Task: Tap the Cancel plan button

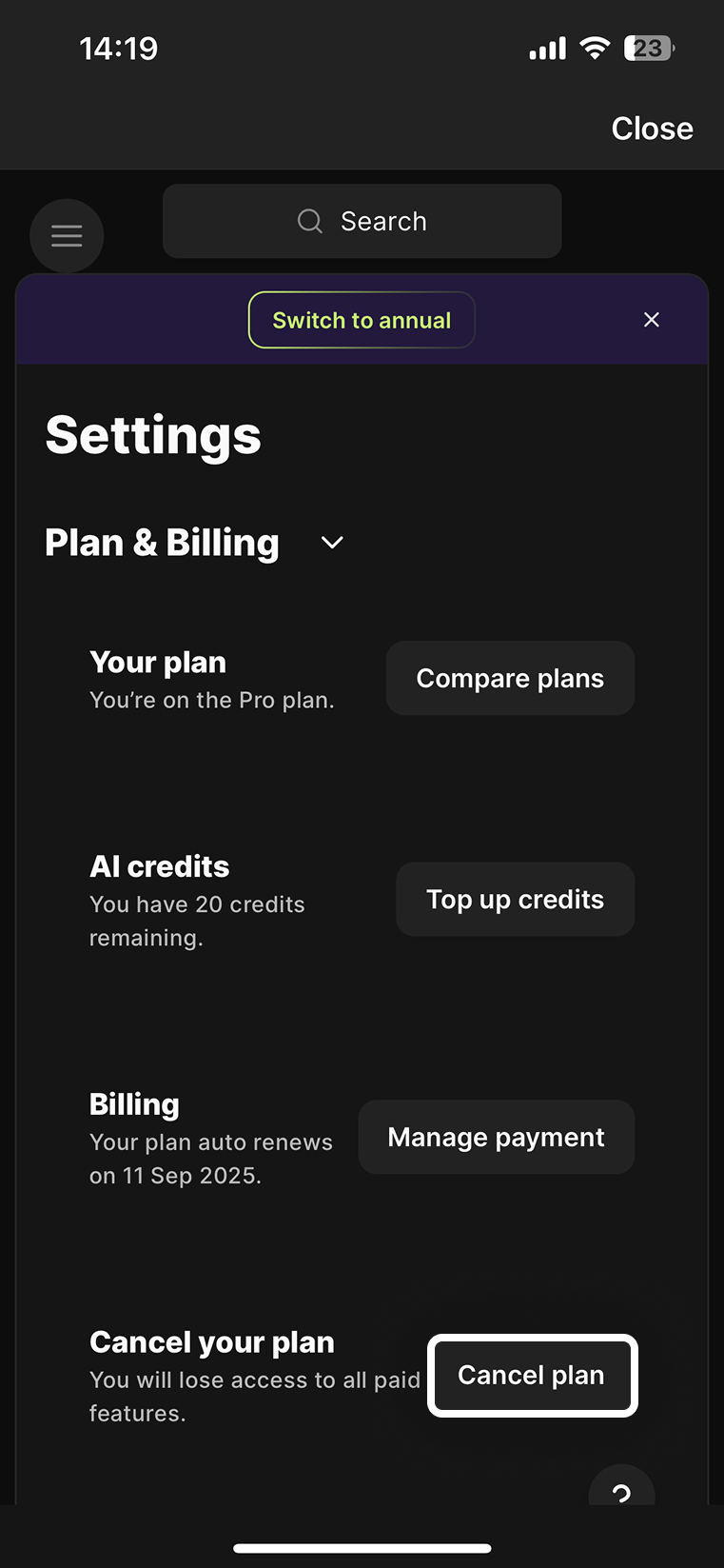Action: (x=532, y=1375)
